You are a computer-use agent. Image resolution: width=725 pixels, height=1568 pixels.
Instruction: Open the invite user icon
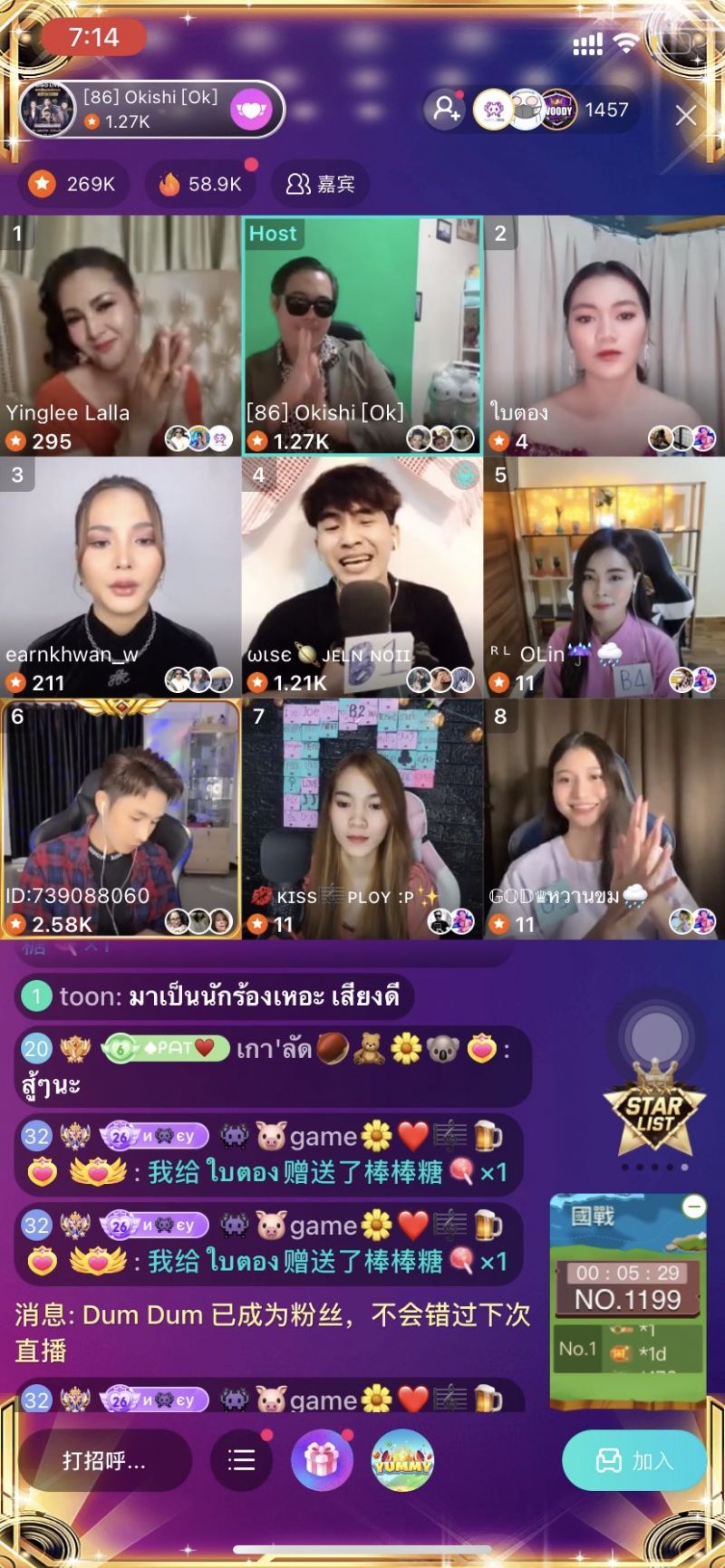(x=446, y=110)
